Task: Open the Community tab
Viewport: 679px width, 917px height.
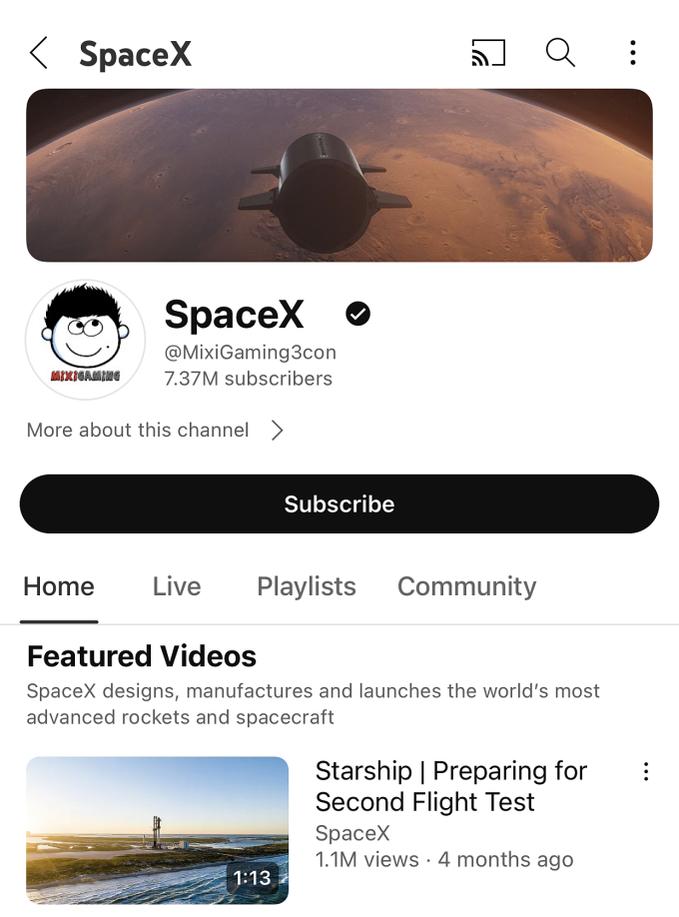Action: click(x=466, y=586)
